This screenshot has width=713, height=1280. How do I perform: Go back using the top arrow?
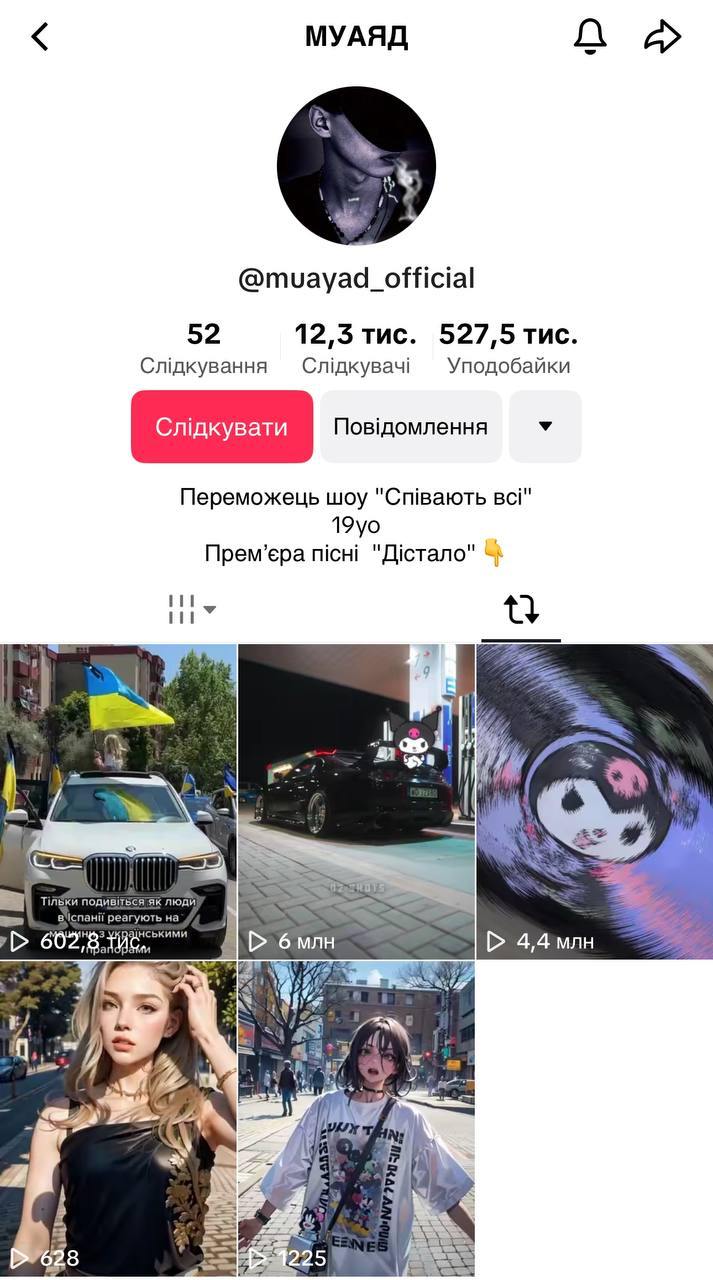pyautogui.click(x=40, y=37)
